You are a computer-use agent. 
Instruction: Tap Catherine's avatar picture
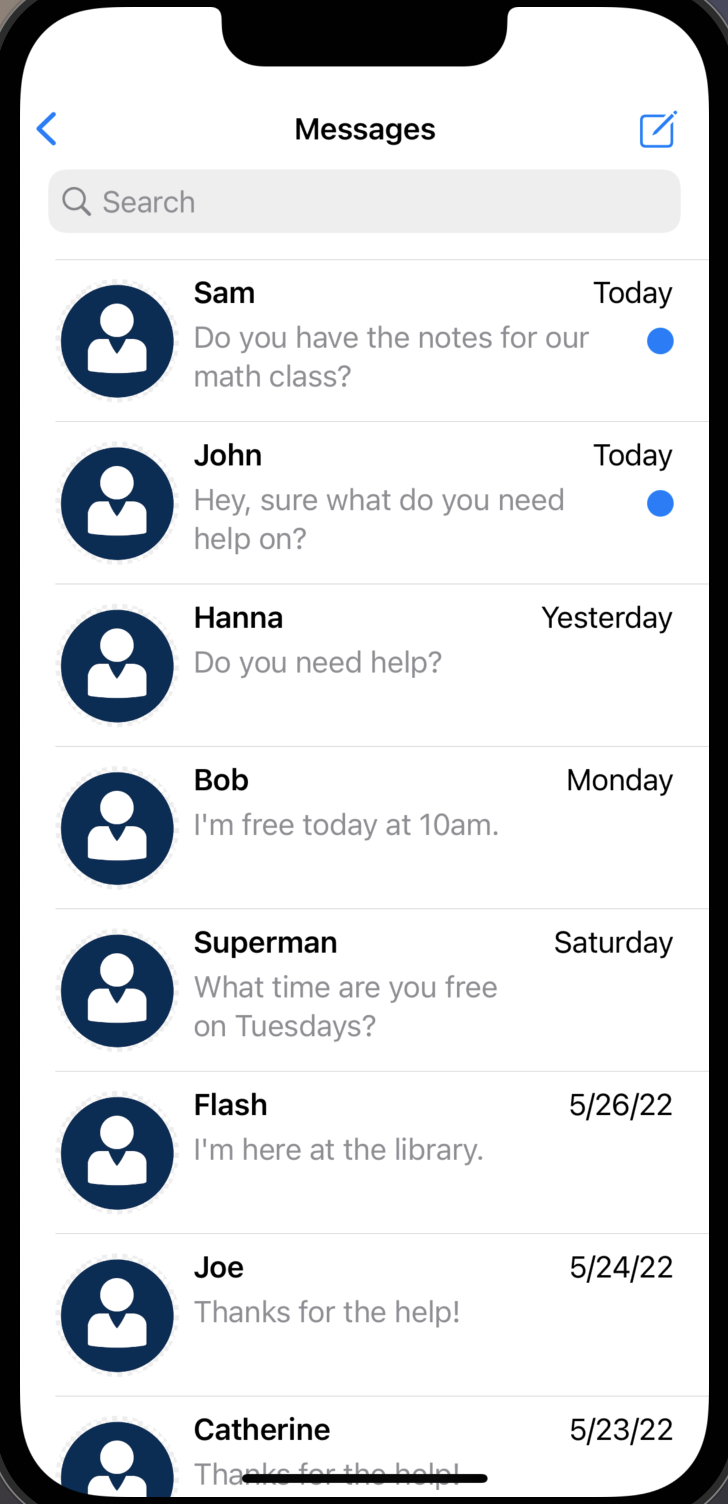[x=117, y=1460]
